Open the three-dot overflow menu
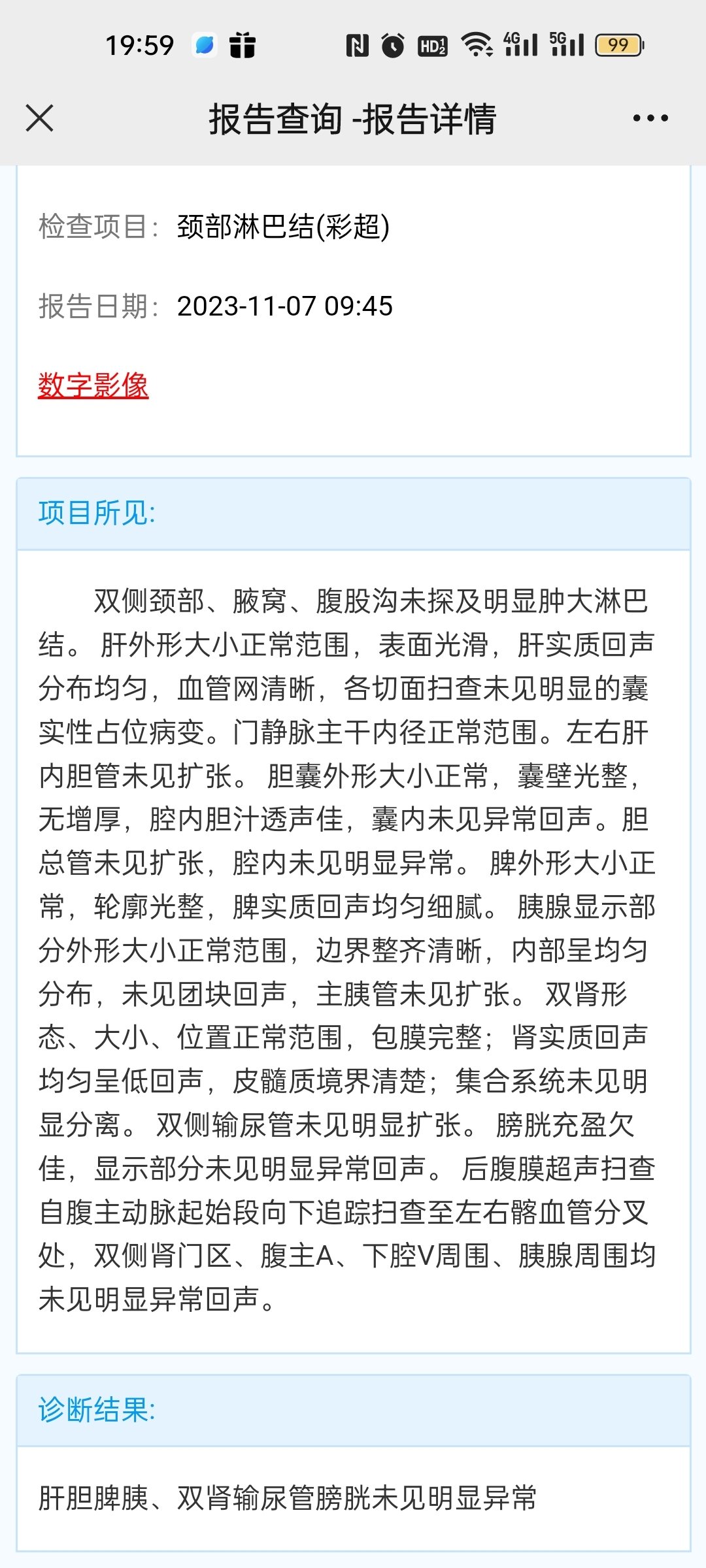Screen dimensions: 706x1568 tap(650, 118)
